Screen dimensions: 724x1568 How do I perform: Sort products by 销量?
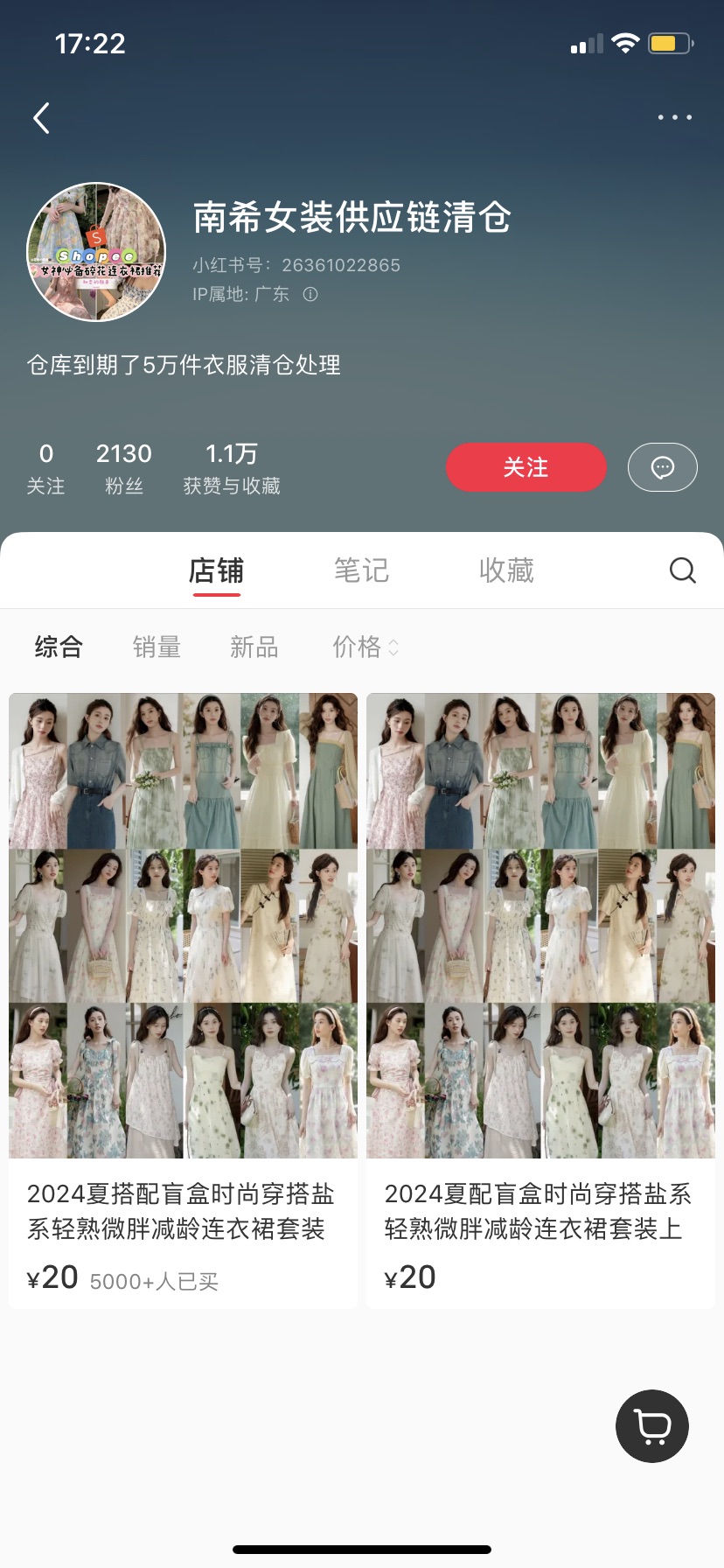click(157, 647)
